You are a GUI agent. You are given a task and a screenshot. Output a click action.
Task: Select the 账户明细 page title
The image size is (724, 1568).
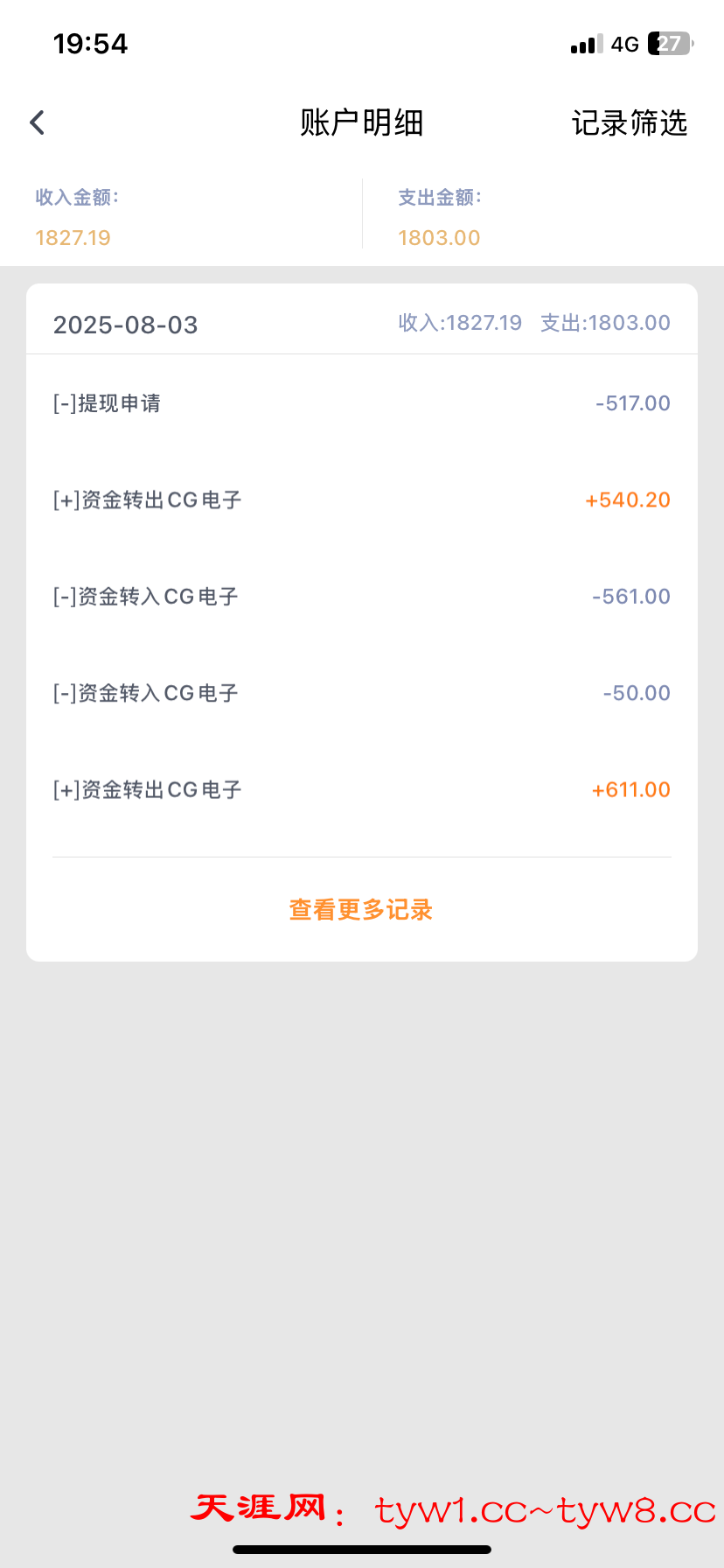tap(361, 123)
